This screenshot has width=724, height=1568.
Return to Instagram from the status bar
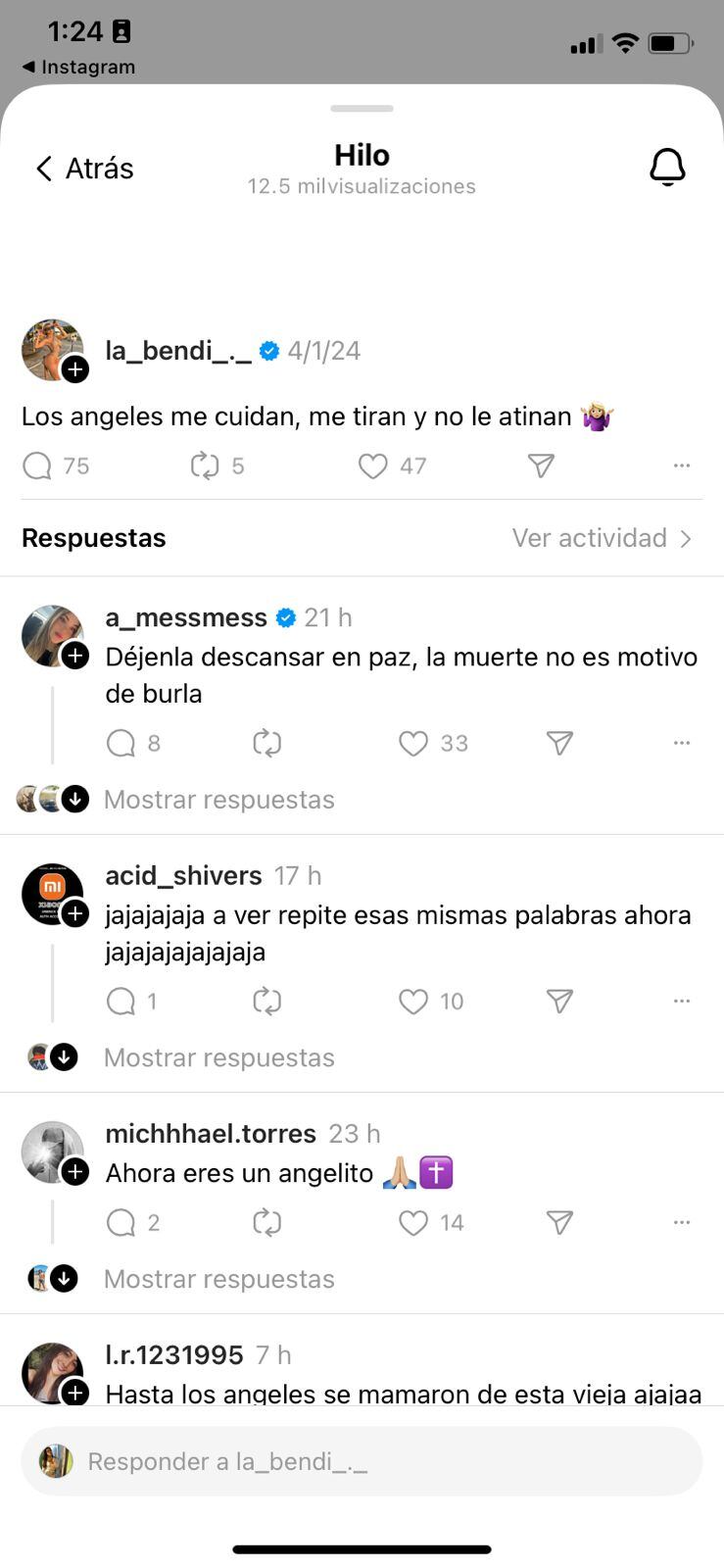click(78, 67)
